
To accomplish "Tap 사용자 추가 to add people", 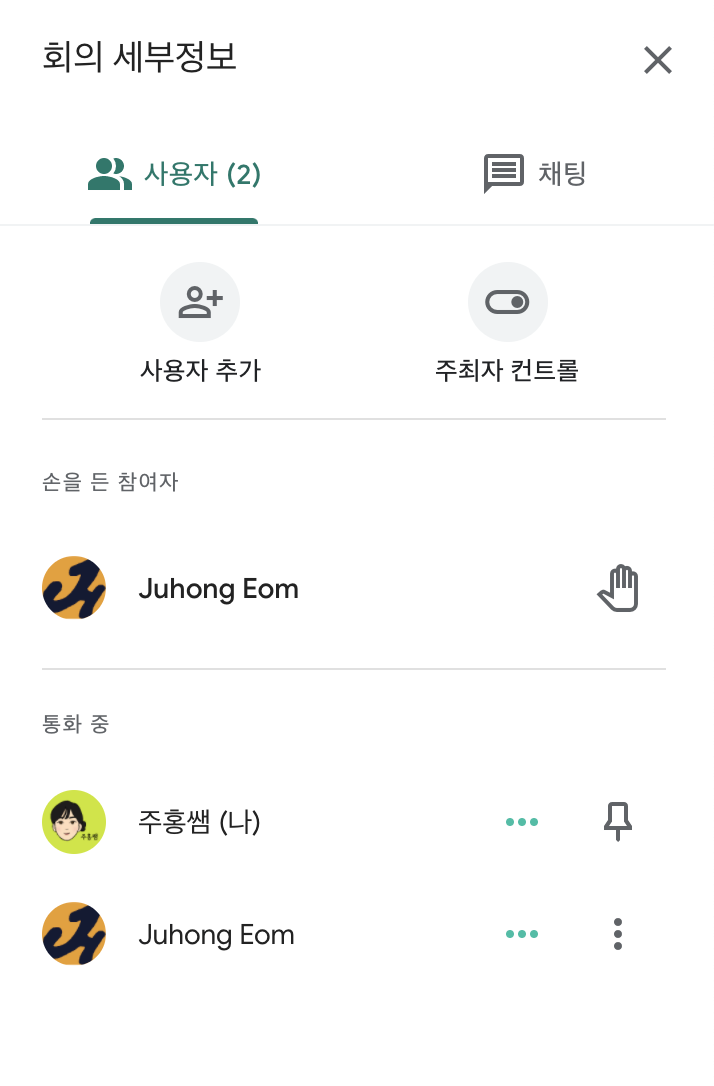I will point(200,302).
